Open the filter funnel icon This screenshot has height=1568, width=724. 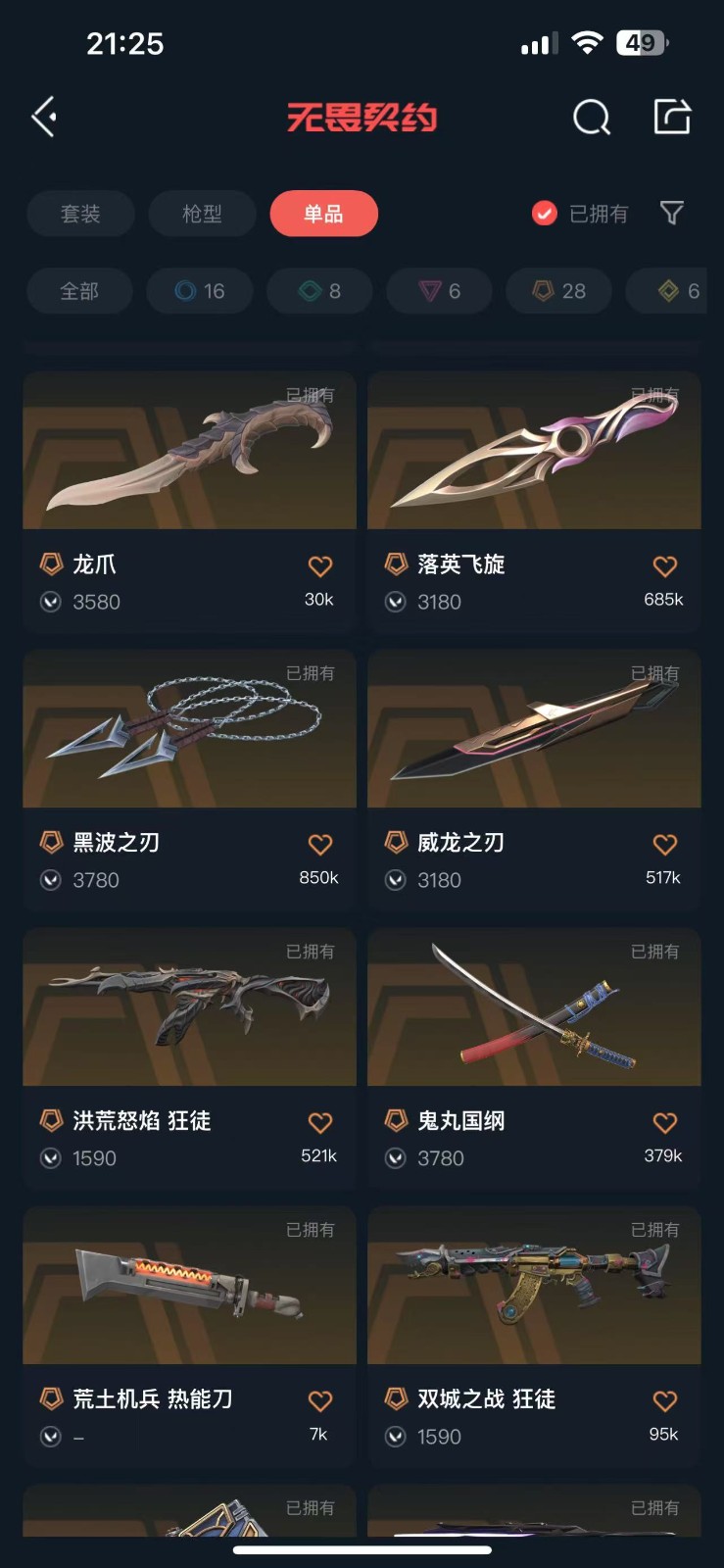point(672,213)
